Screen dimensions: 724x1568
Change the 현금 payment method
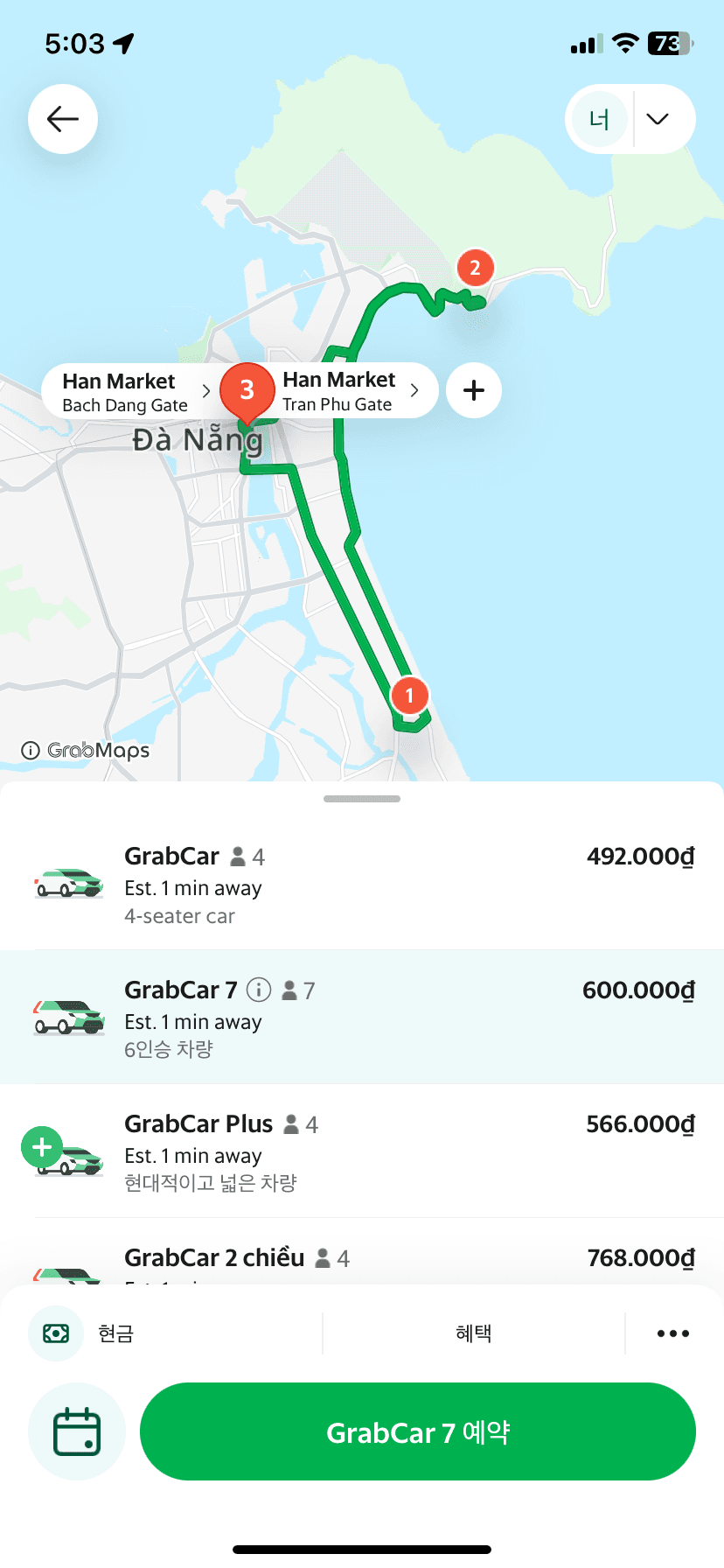click(114, 1333)
